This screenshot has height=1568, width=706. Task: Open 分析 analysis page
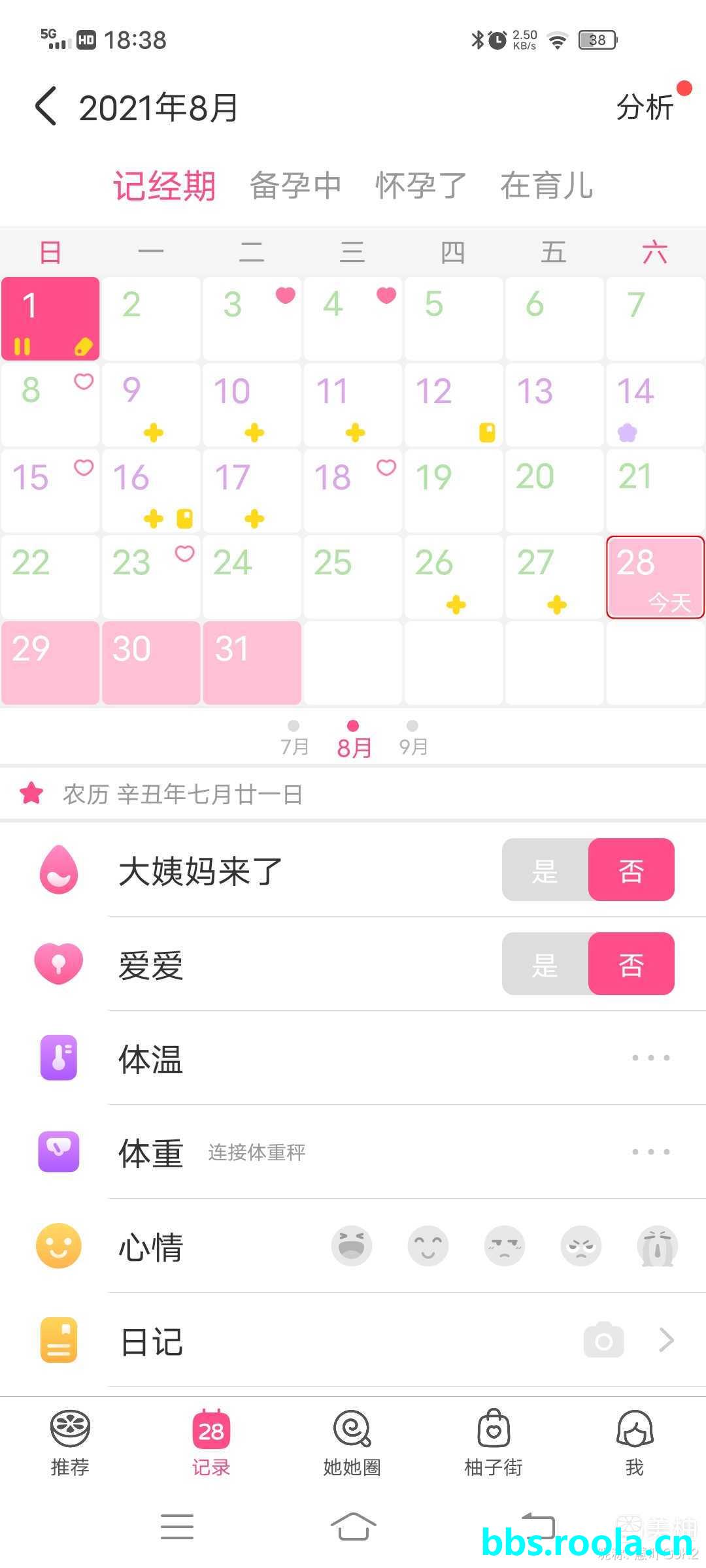(x=645, y=107)
